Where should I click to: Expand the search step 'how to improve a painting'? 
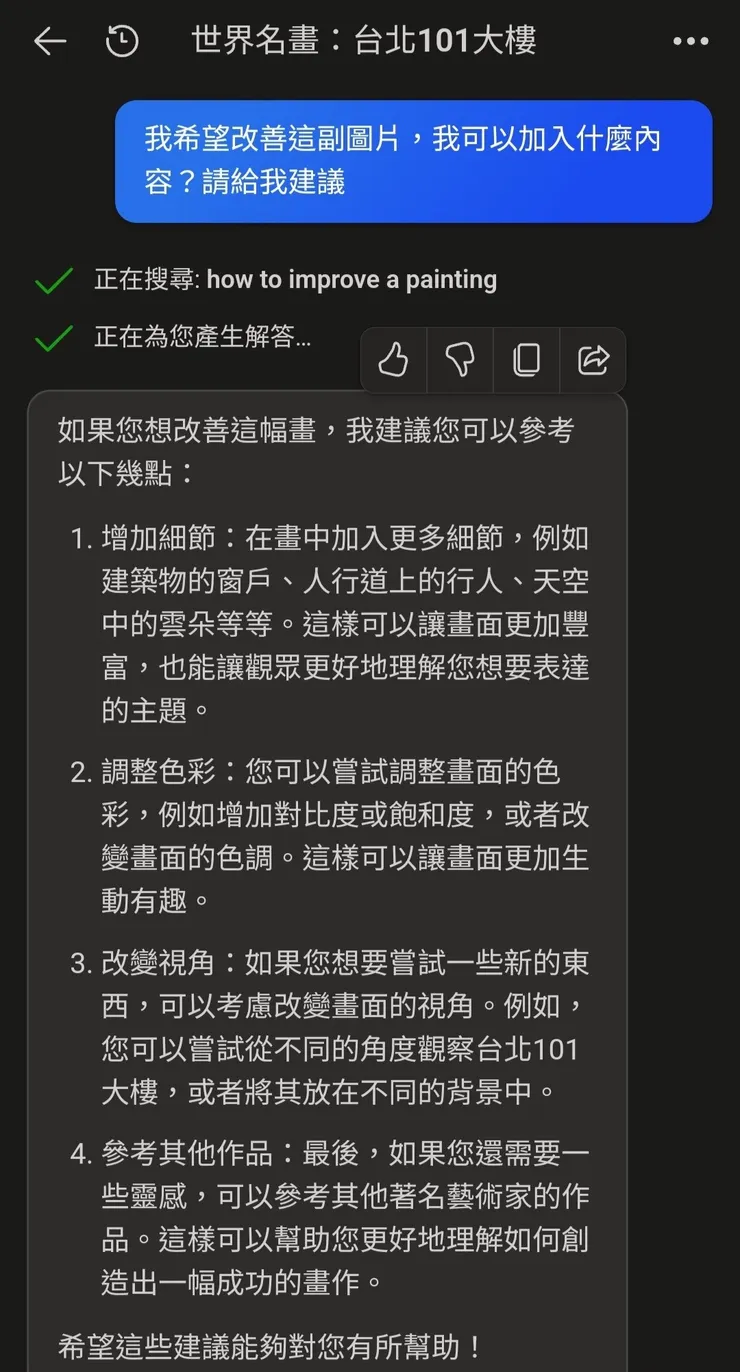(352, 281)
